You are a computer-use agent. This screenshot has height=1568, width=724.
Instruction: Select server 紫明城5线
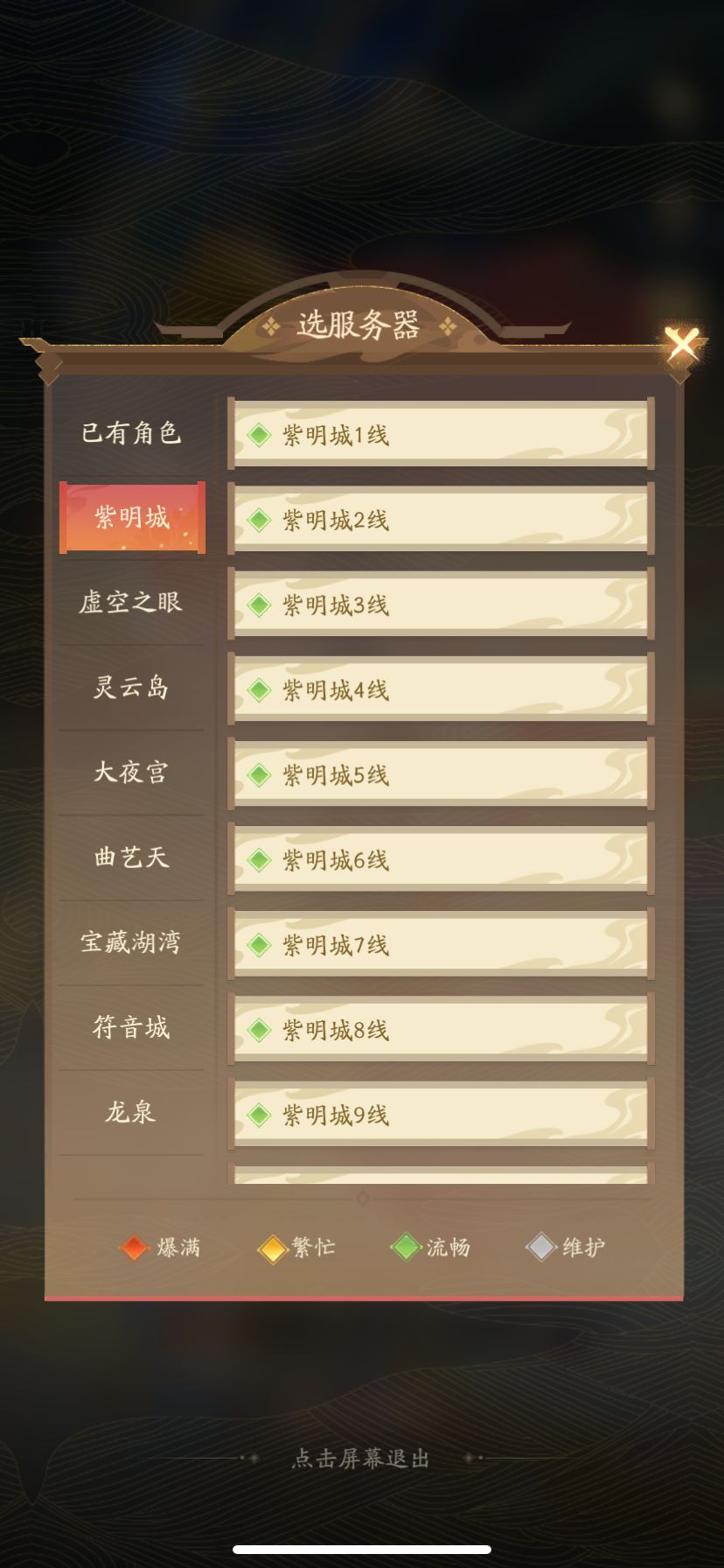[x=441, y=773]
